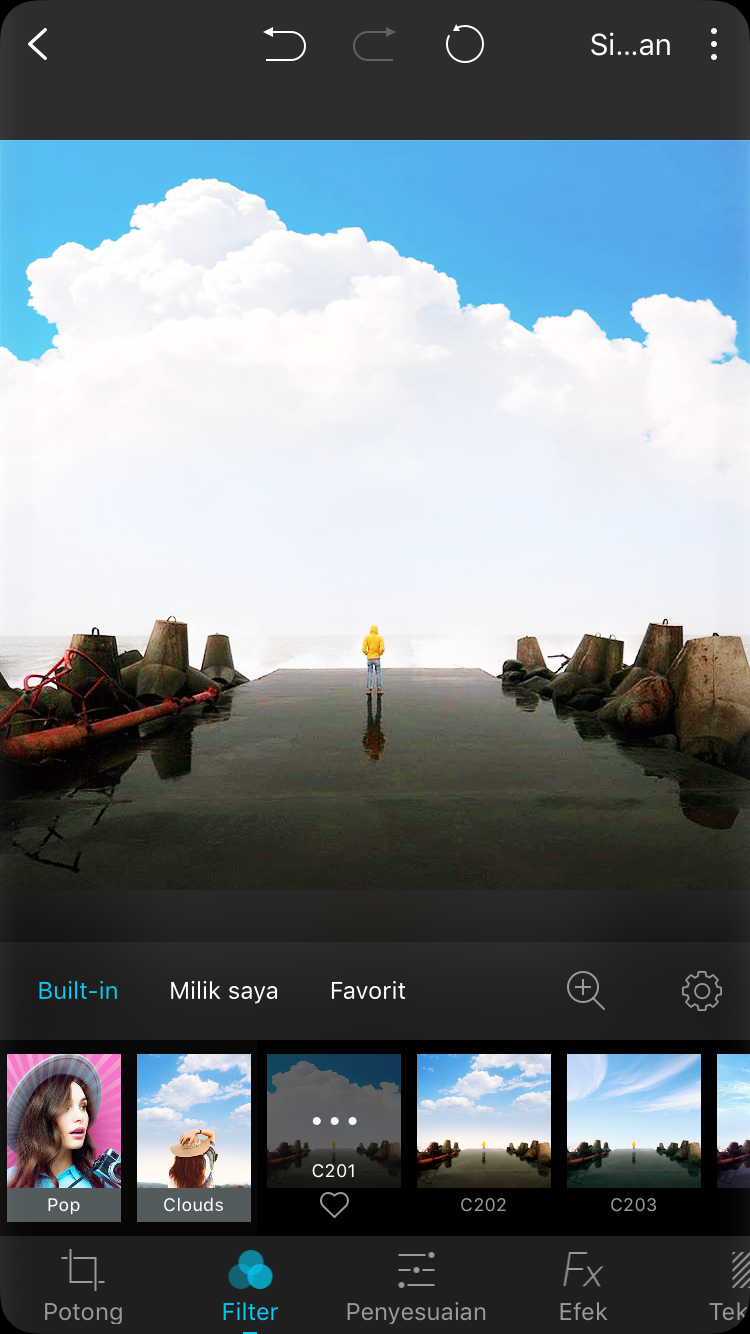Viewport: 750px width, 1334px height.
Task: Go back using the top-left arrow
Action: pyautogui.click(x=38, y=45)
